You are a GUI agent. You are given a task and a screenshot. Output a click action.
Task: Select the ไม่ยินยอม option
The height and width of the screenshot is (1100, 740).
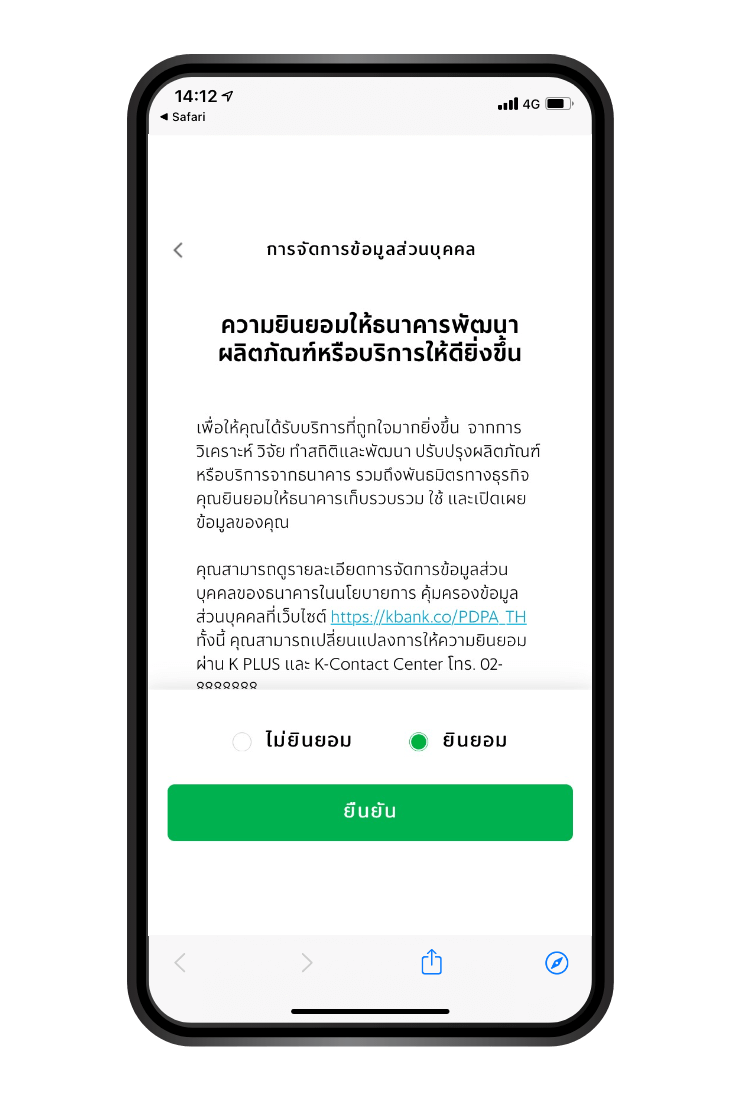242,742
